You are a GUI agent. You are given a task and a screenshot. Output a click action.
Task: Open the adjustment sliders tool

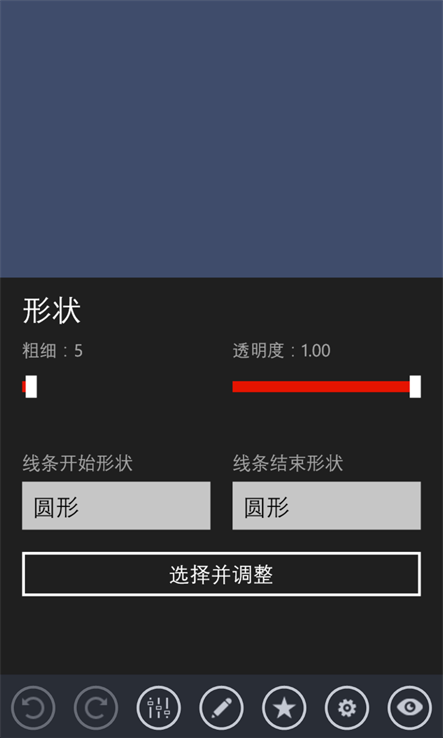[159, 707]
